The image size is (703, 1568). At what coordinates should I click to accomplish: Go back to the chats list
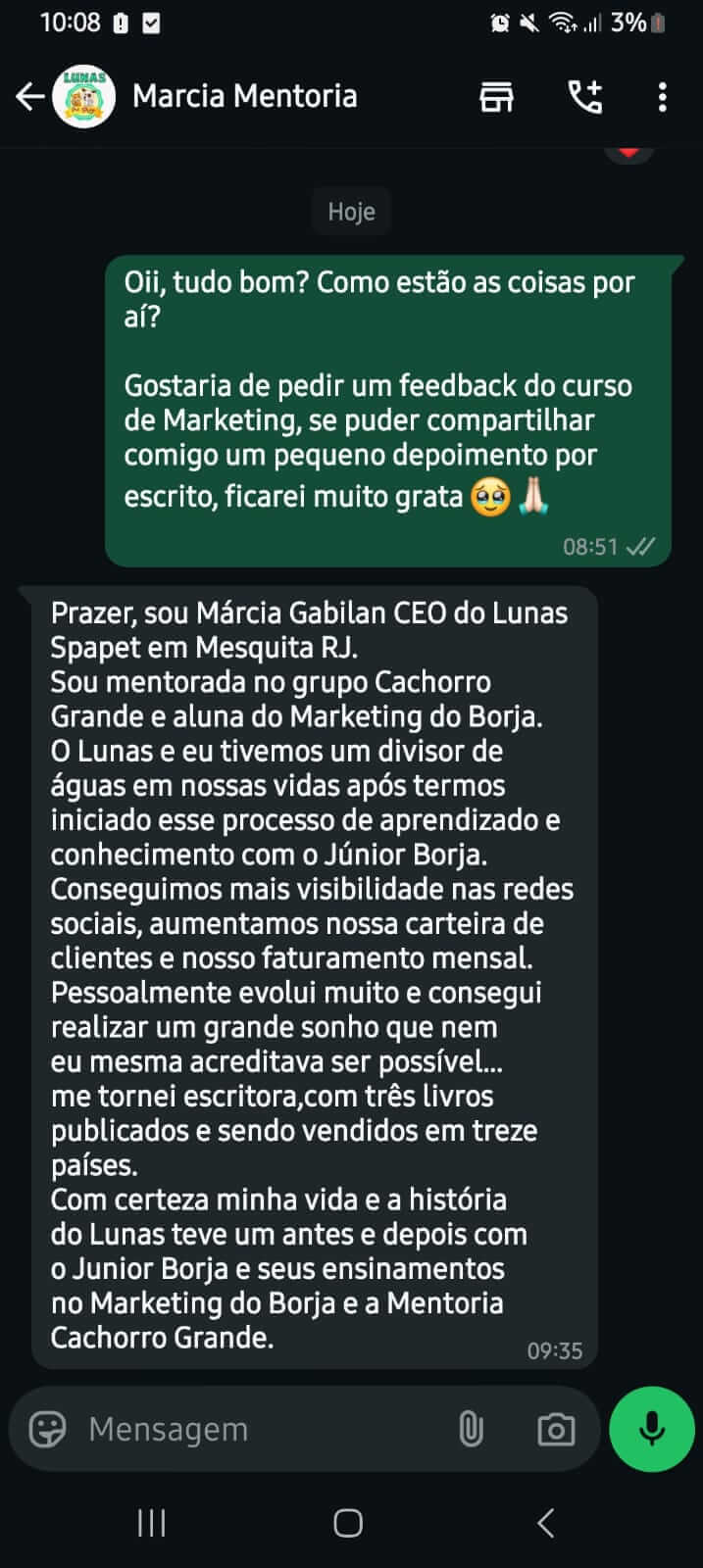click(x=29, y=96)
